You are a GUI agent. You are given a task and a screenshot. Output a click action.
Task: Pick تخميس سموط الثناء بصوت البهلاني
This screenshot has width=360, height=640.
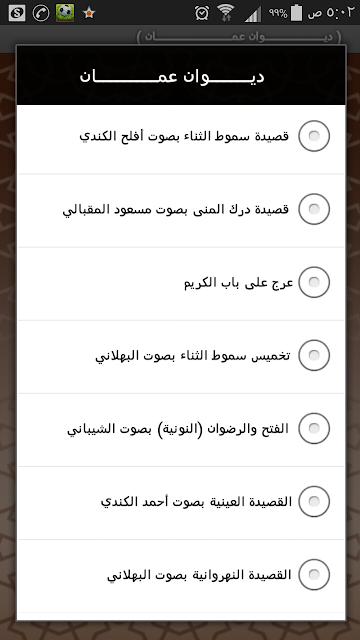[181, 356]
